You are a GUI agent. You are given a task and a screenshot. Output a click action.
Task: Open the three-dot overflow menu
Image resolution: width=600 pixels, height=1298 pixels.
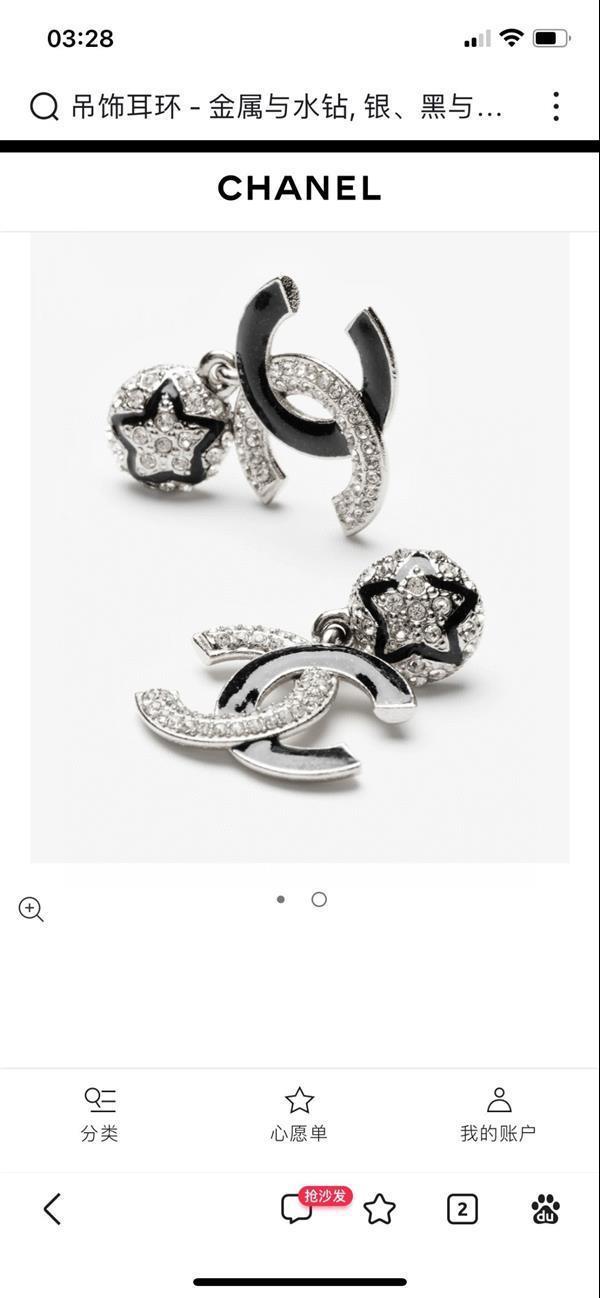coord(556,106)
